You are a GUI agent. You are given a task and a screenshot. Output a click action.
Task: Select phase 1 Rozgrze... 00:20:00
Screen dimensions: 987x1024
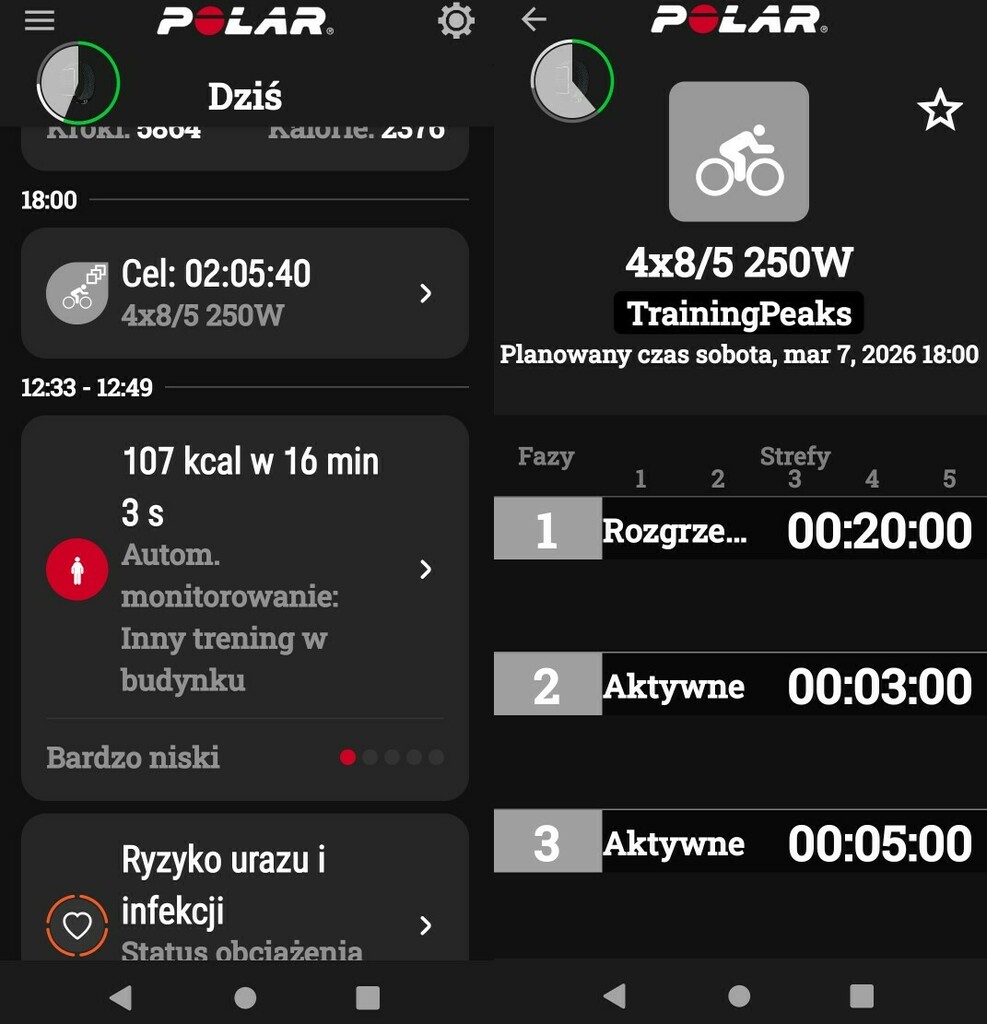click(x=740, y=530)
